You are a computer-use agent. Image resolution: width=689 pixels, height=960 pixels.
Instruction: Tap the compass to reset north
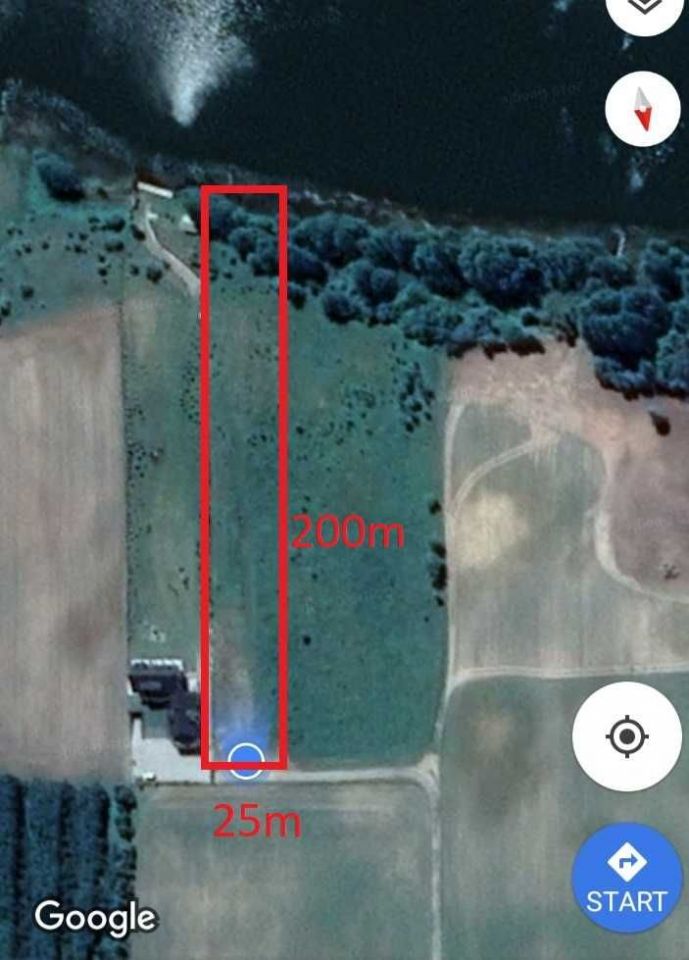click(x=643, y=109)
